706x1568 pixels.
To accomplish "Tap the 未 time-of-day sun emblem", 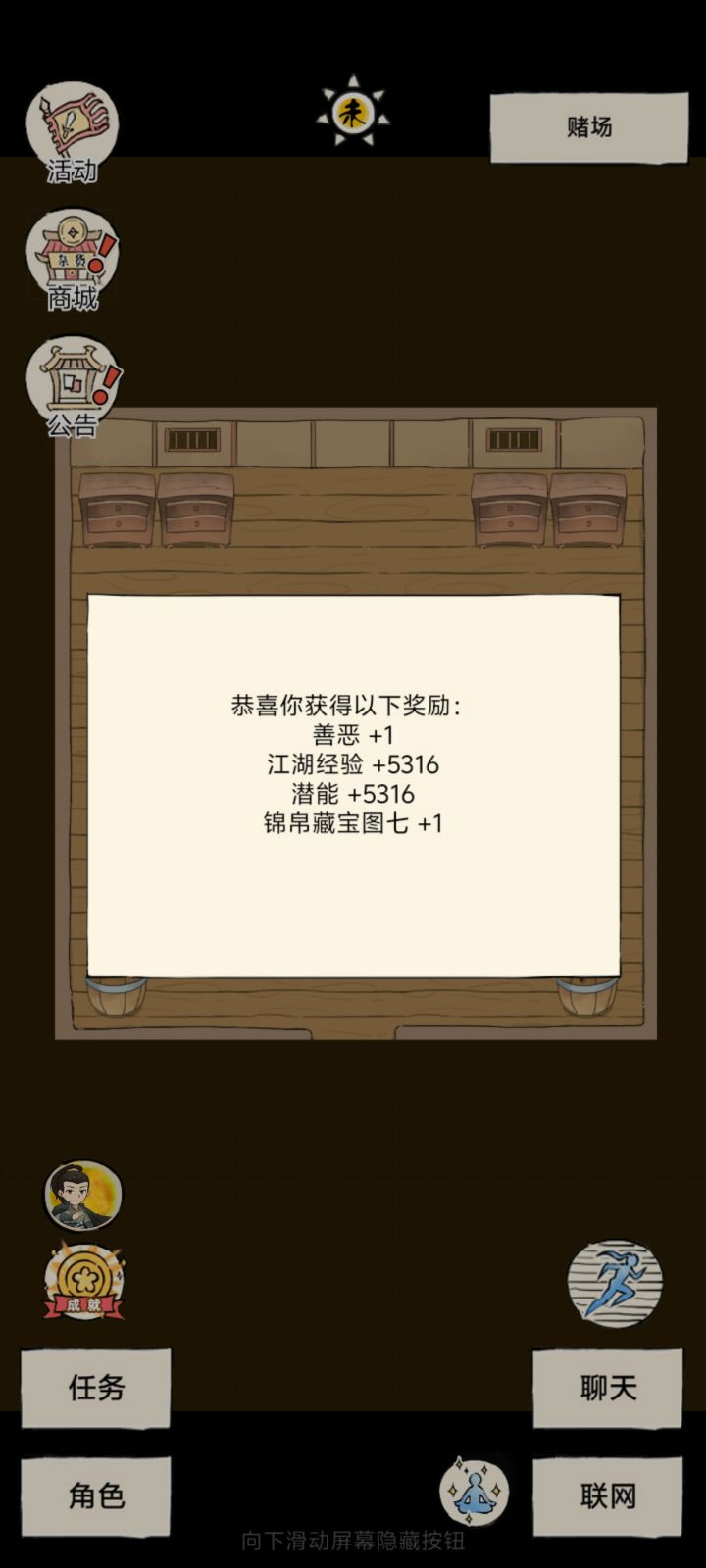I will click(353, 112).
